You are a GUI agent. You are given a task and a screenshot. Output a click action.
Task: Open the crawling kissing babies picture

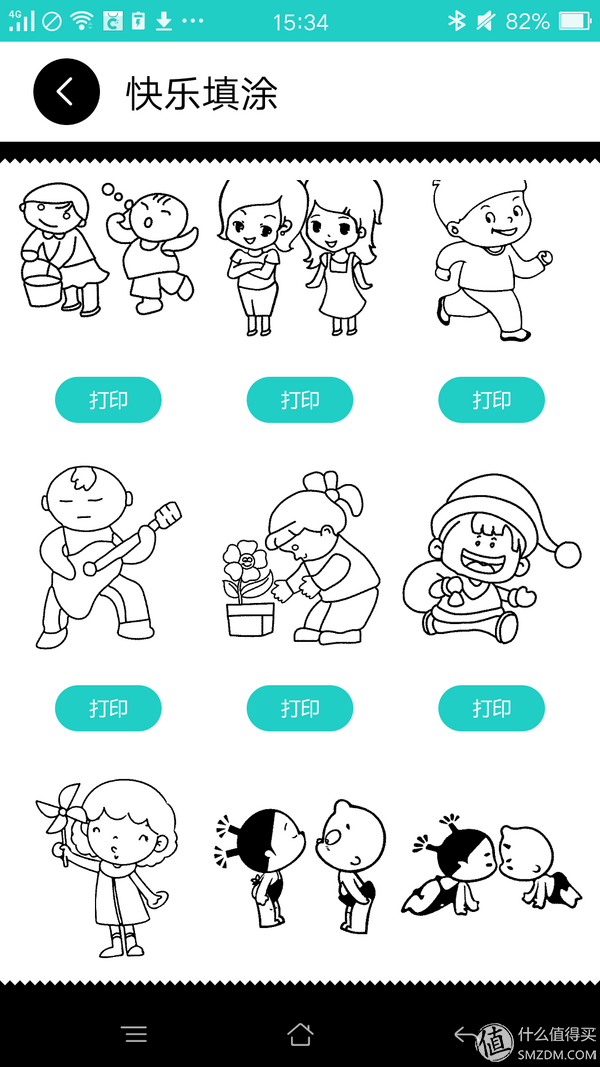click(491, 865)
